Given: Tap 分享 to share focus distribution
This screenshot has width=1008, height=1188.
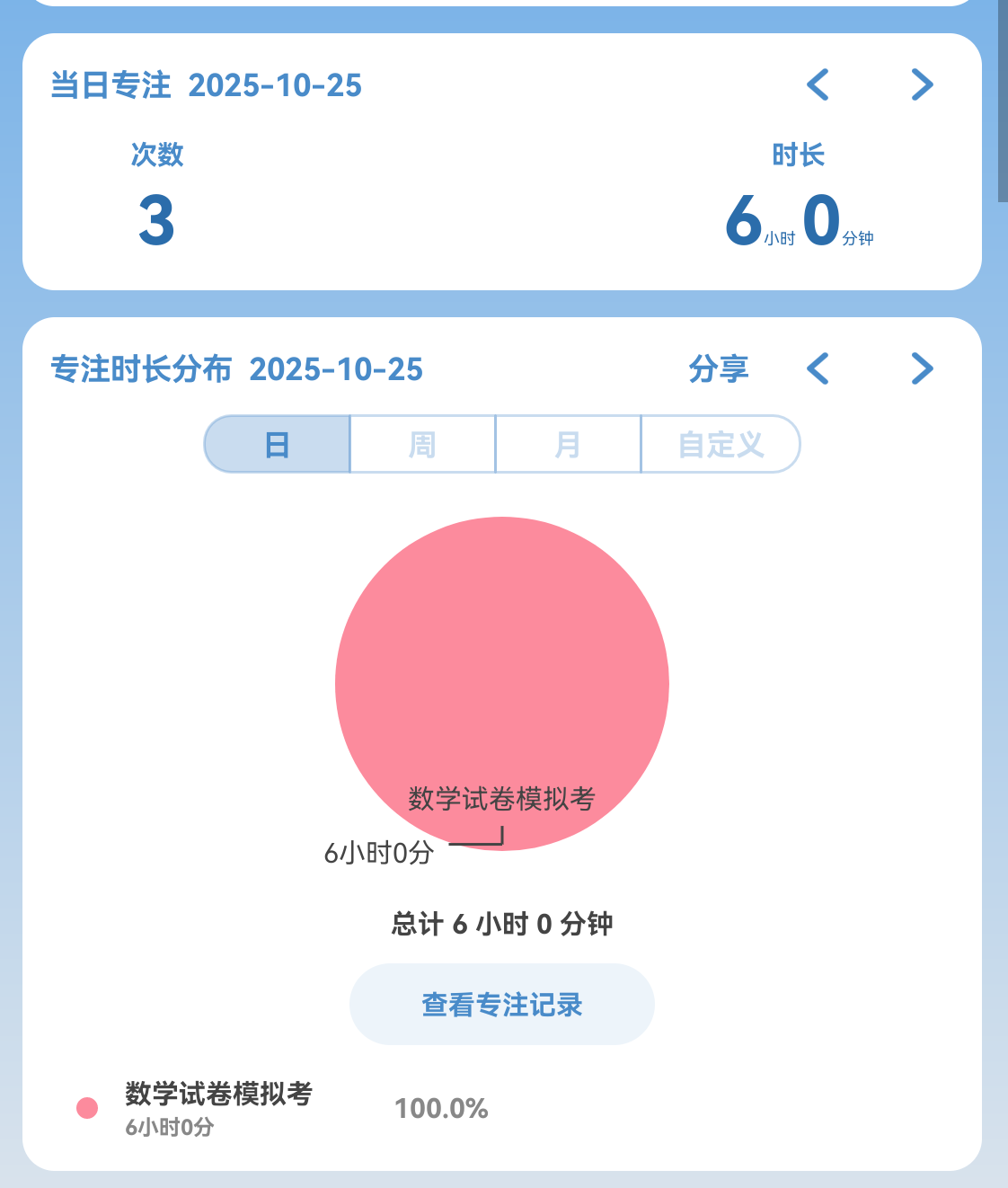Looking at the screenshot, I should pyautogui.click(x=718, y=368).
